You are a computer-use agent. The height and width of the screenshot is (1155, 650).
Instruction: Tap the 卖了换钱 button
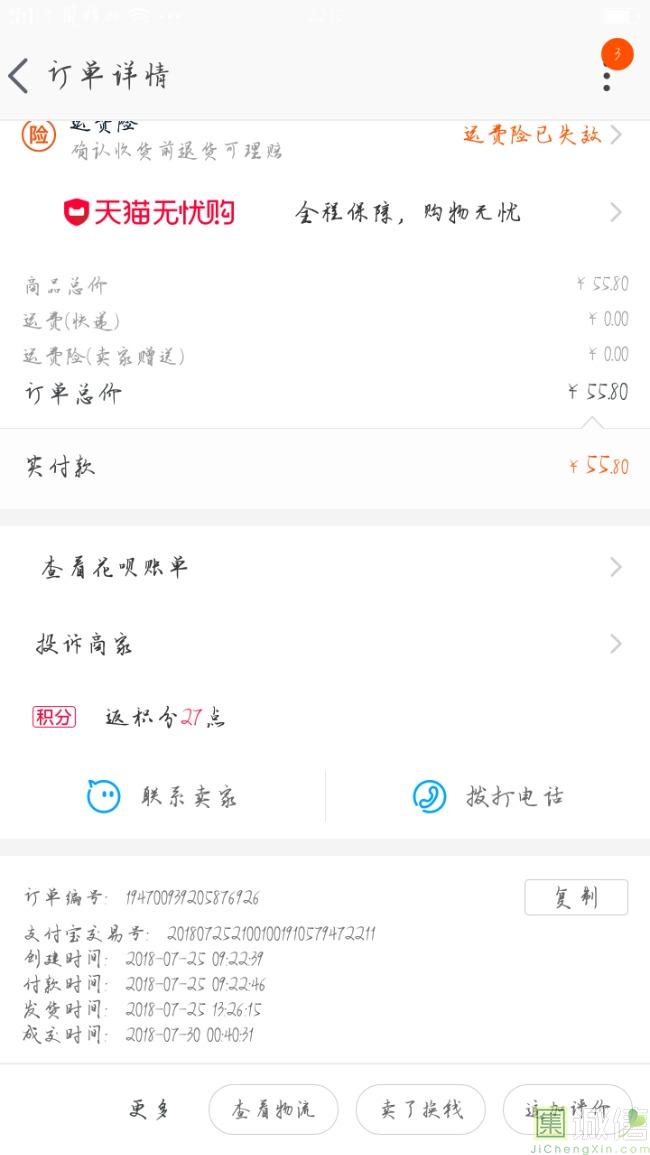click(x=421, y=1109)
